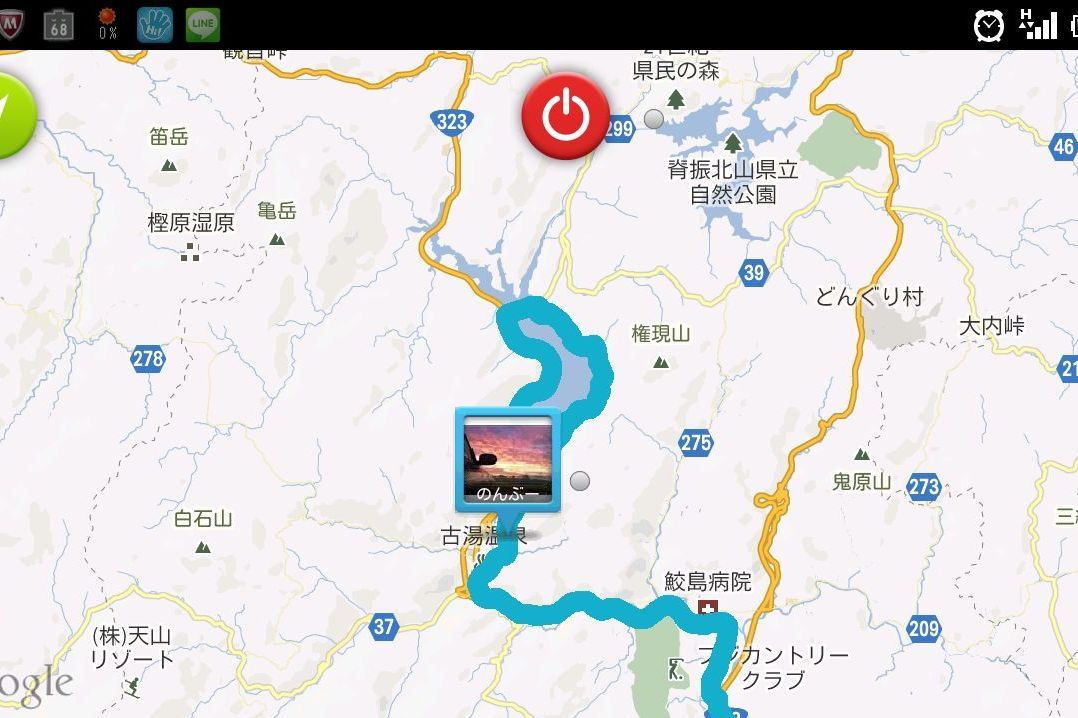Open the のんぶー photo marker
1078x718 pixels.
tap(507, 459)
